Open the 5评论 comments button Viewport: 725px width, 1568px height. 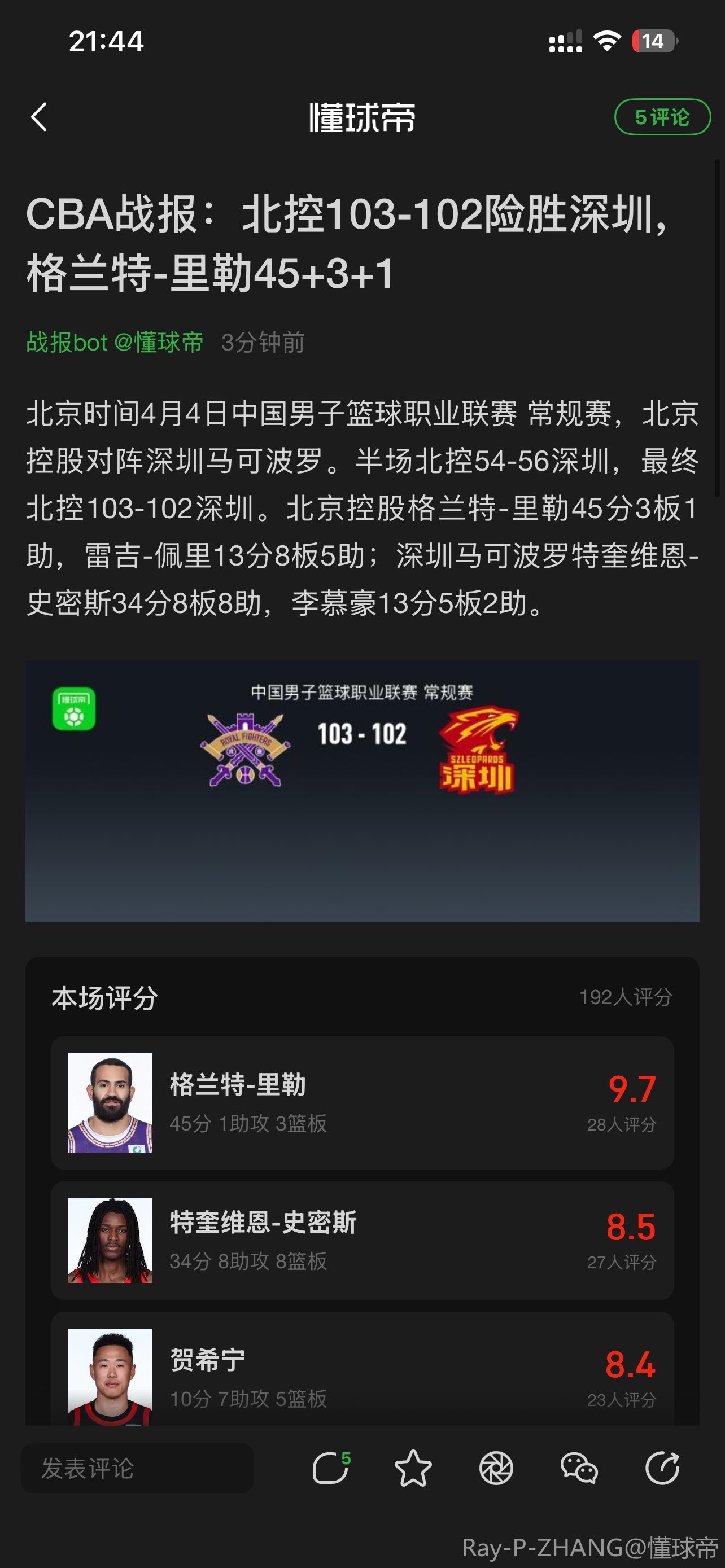(x=662, y=117)
